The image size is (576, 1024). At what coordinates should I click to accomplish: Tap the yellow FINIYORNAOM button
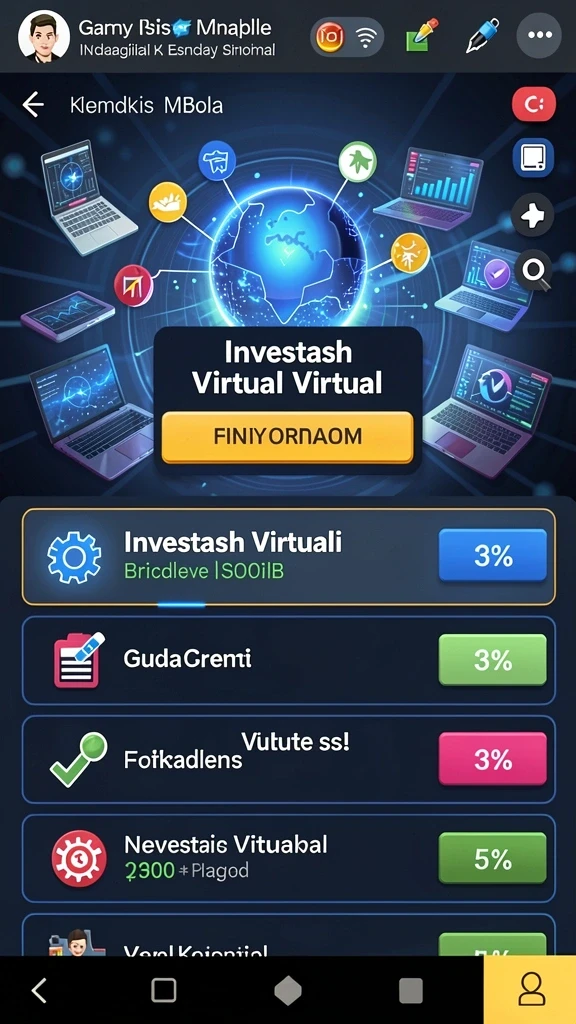click(x=287, y=437)
